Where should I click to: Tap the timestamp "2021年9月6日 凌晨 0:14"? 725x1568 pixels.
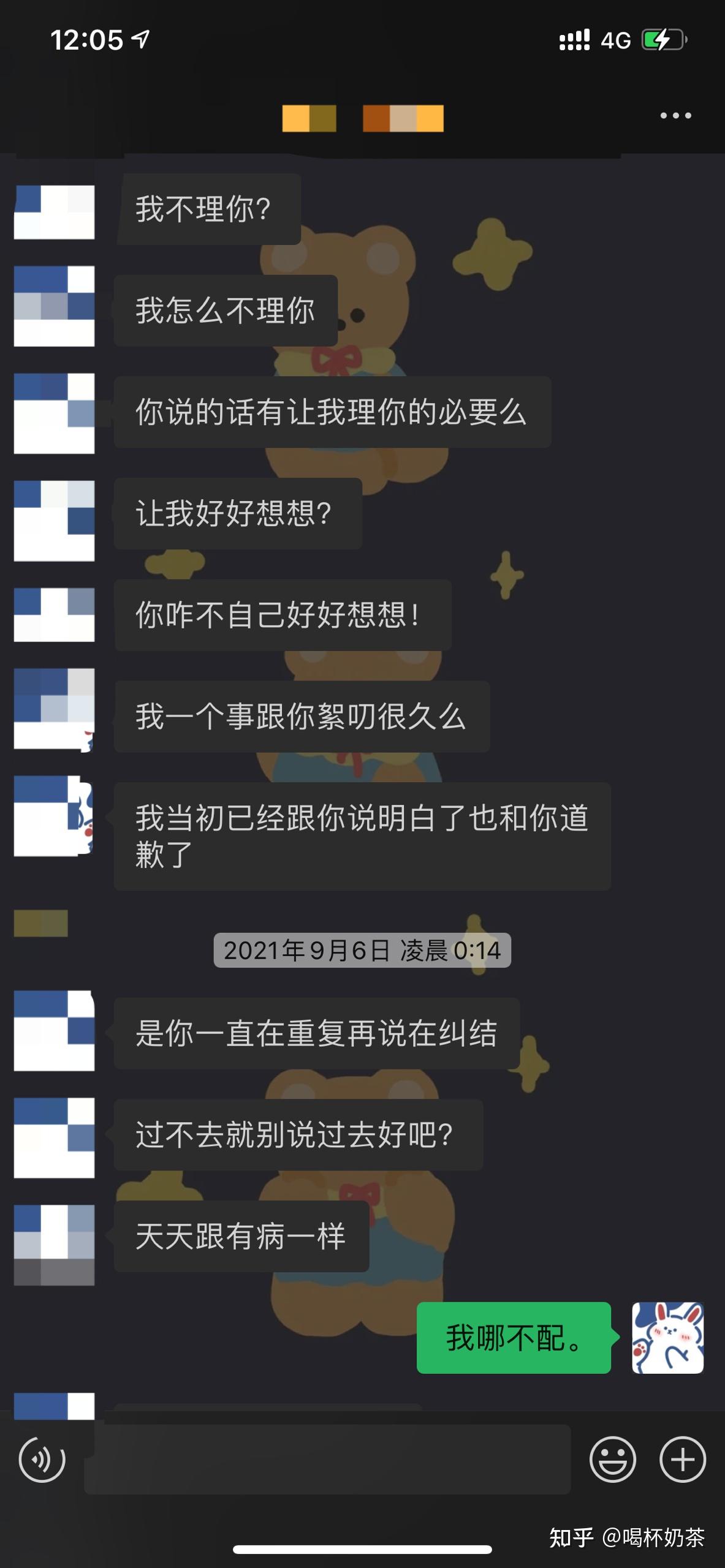coord(362,949)
